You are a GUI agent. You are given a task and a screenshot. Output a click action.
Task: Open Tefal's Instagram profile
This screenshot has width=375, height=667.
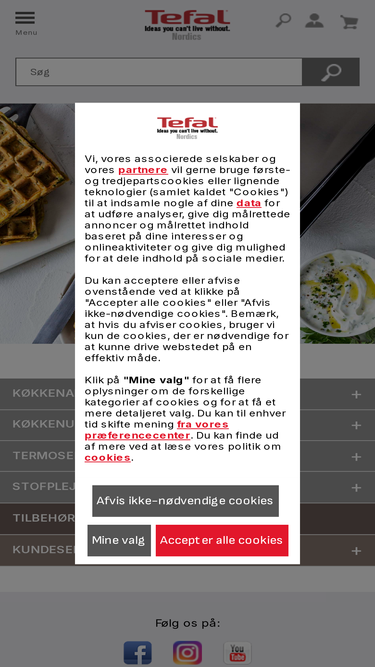click(x=187, y=653)
